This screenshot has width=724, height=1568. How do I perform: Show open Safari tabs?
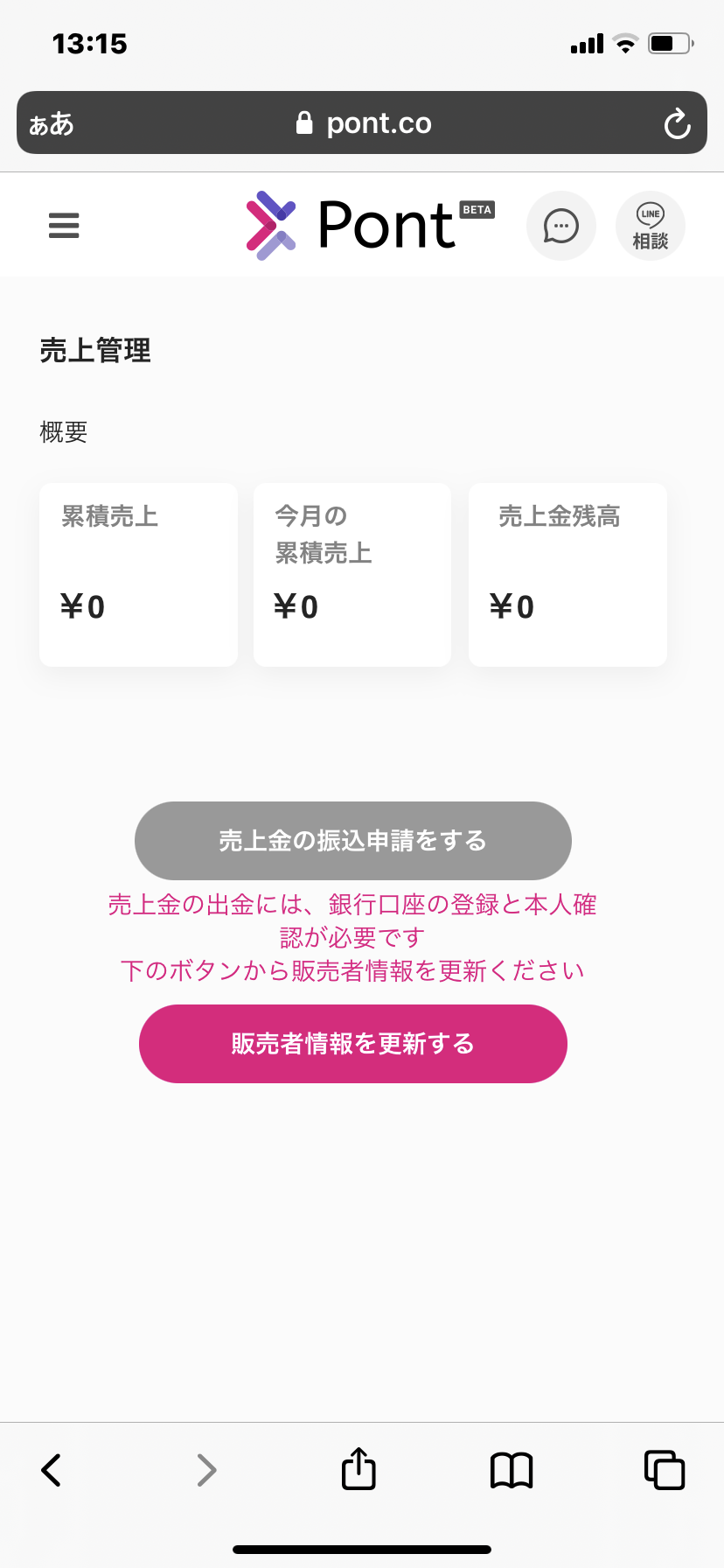(x=665, y=1469)
